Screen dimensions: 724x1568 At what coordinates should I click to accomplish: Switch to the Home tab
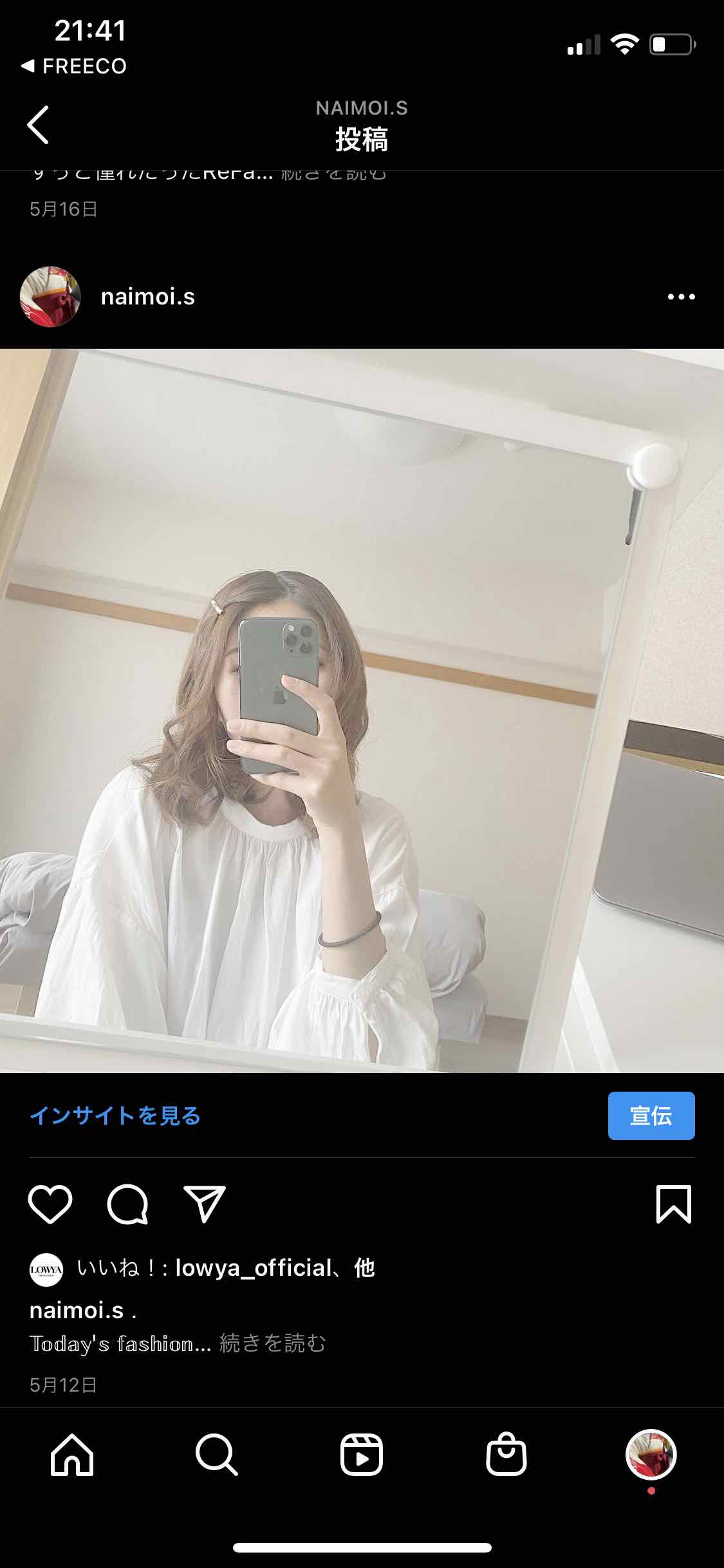(72, 1455)
